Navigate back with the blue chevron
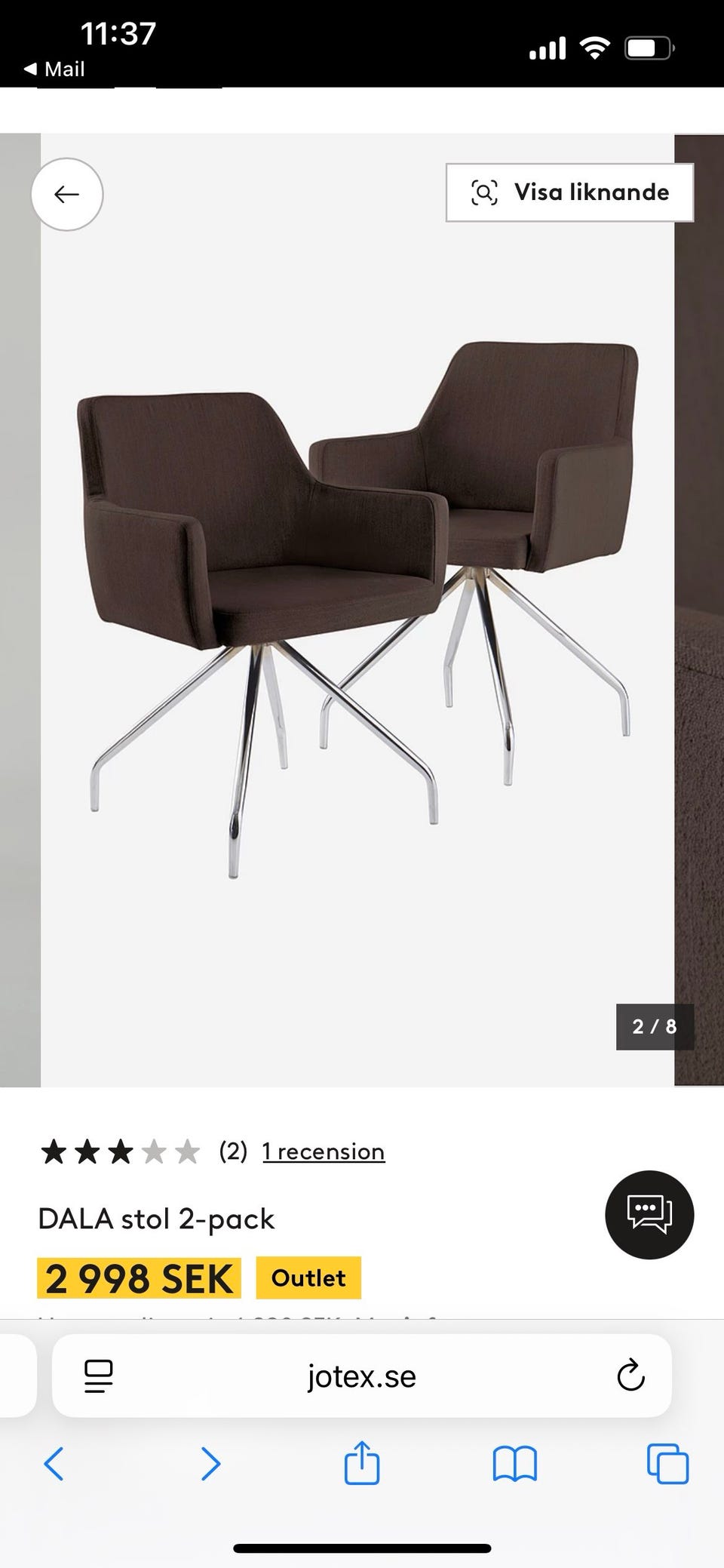The image size is (724, 1568). (54, 1465)
